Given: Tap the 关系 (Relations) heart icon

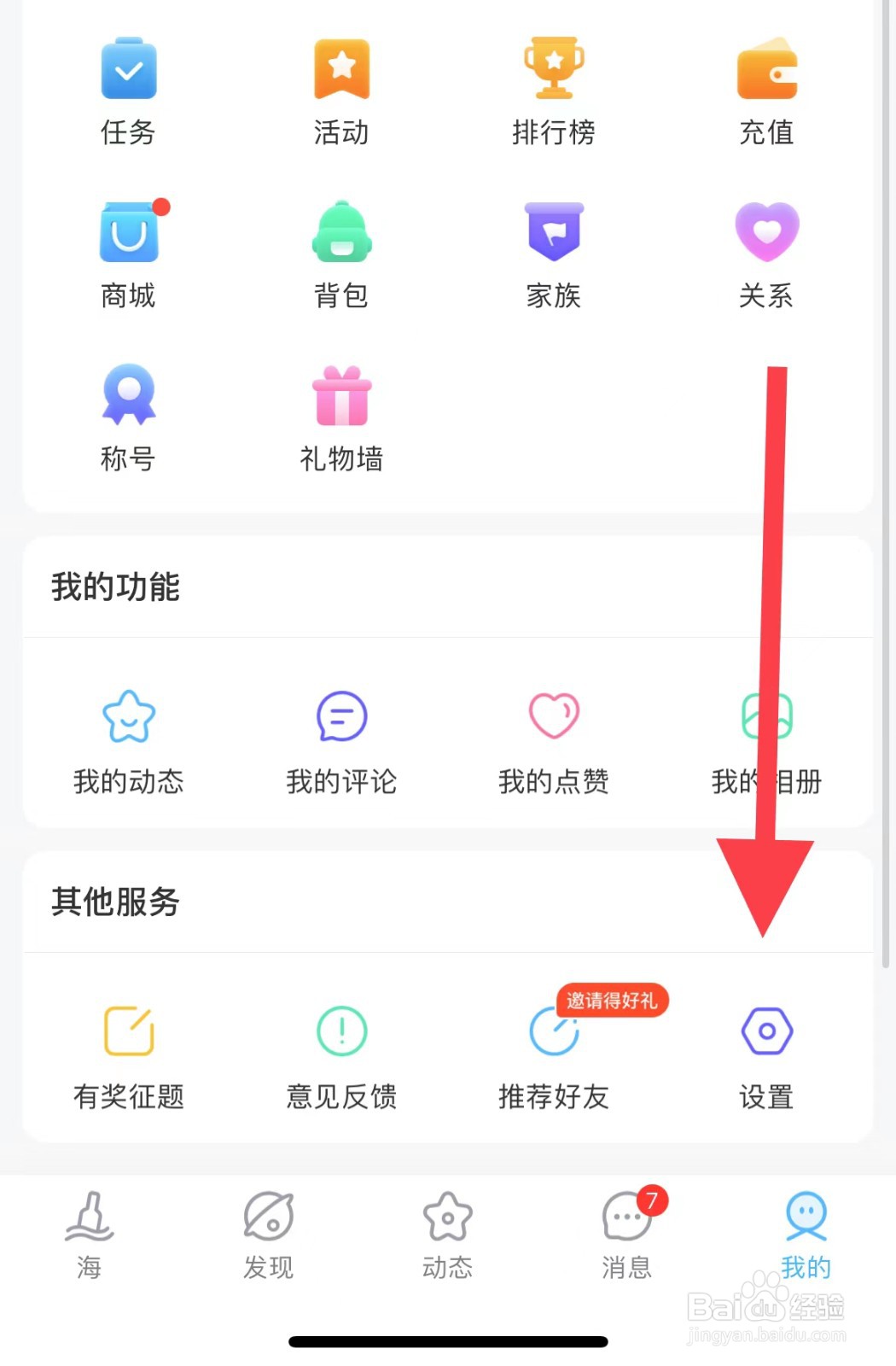Looking at the screenshot, I should [x=765, y=229].
